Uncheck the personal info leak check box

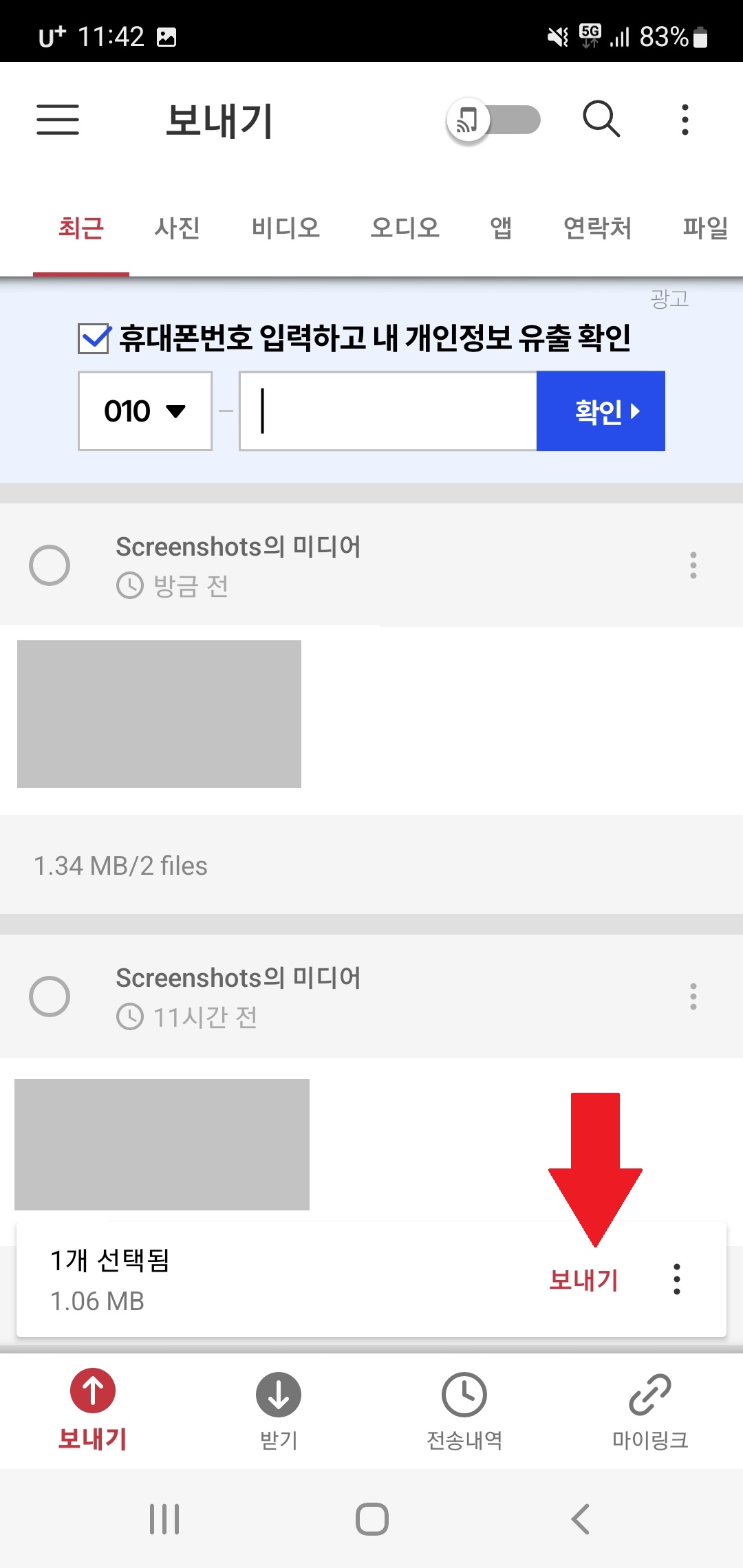(x=94, y=336)
